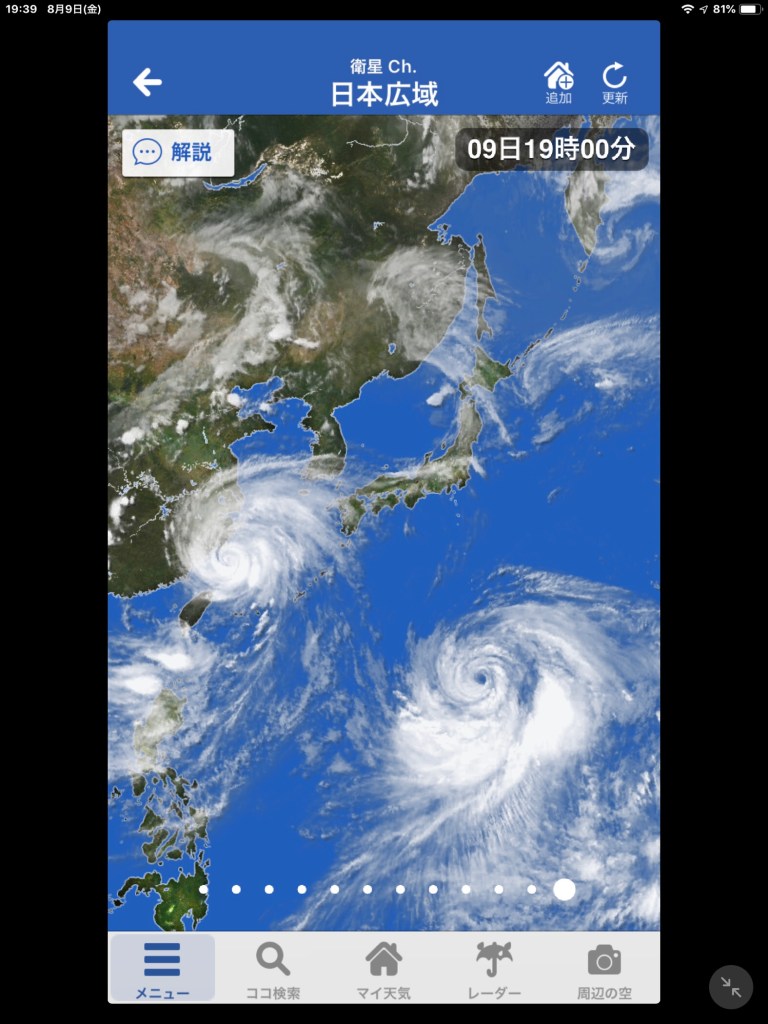Open the メニュー tab
This screenshot has height=1024, width=768.
click(x=162, y=968)
